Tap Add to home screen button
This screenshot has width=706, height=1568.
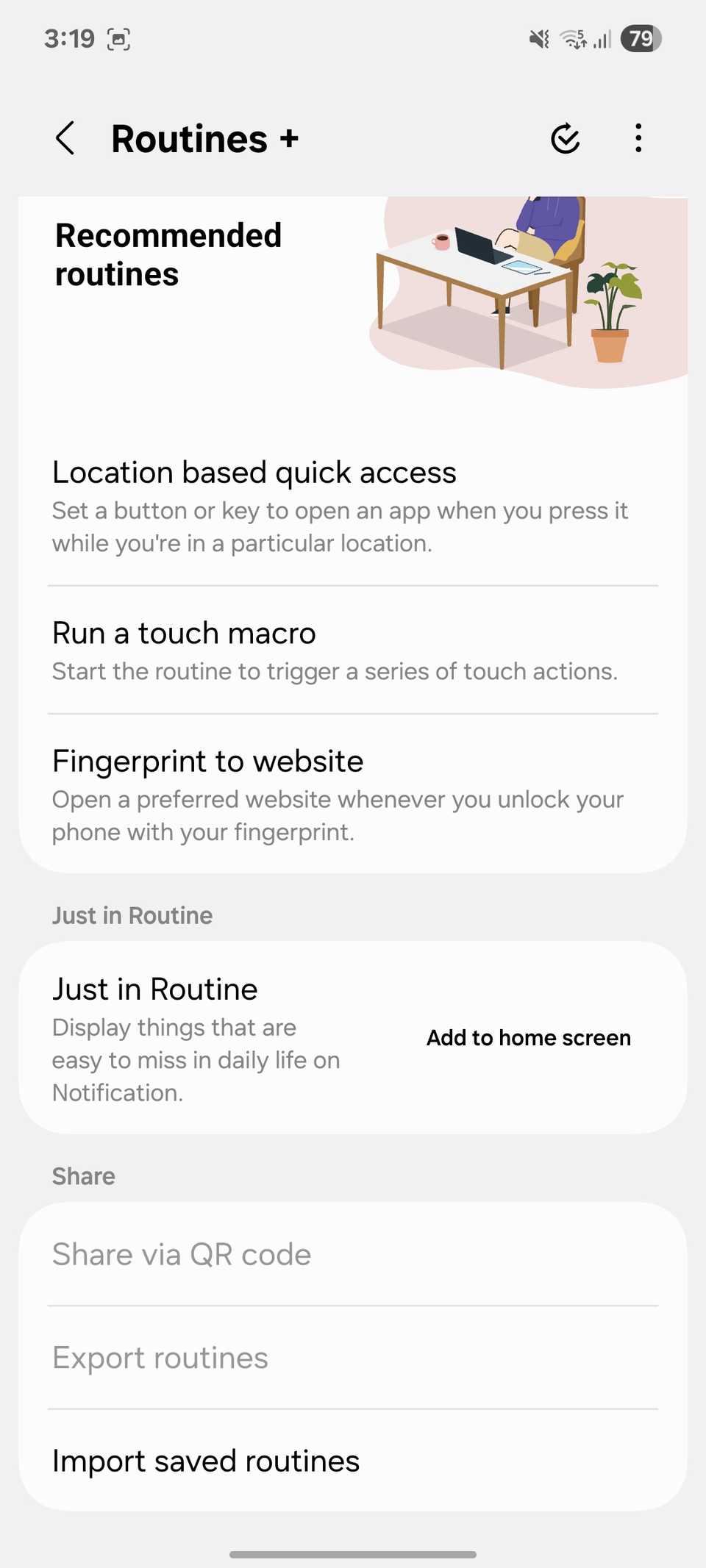(528, 1037)
